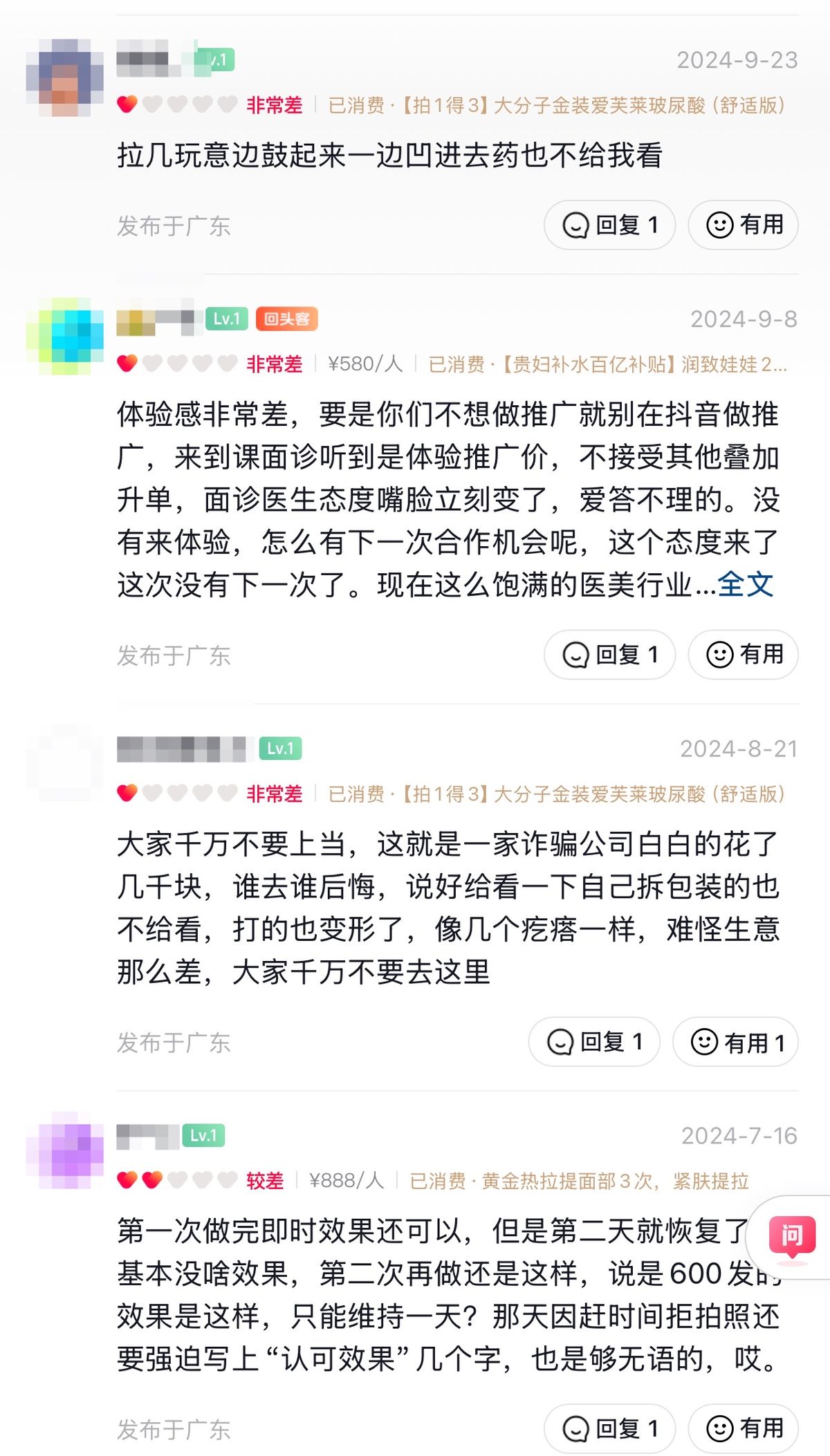Reply to the 2024-8-21 review
This screenshot has height=1456, width=830.
click(594, 1042)
